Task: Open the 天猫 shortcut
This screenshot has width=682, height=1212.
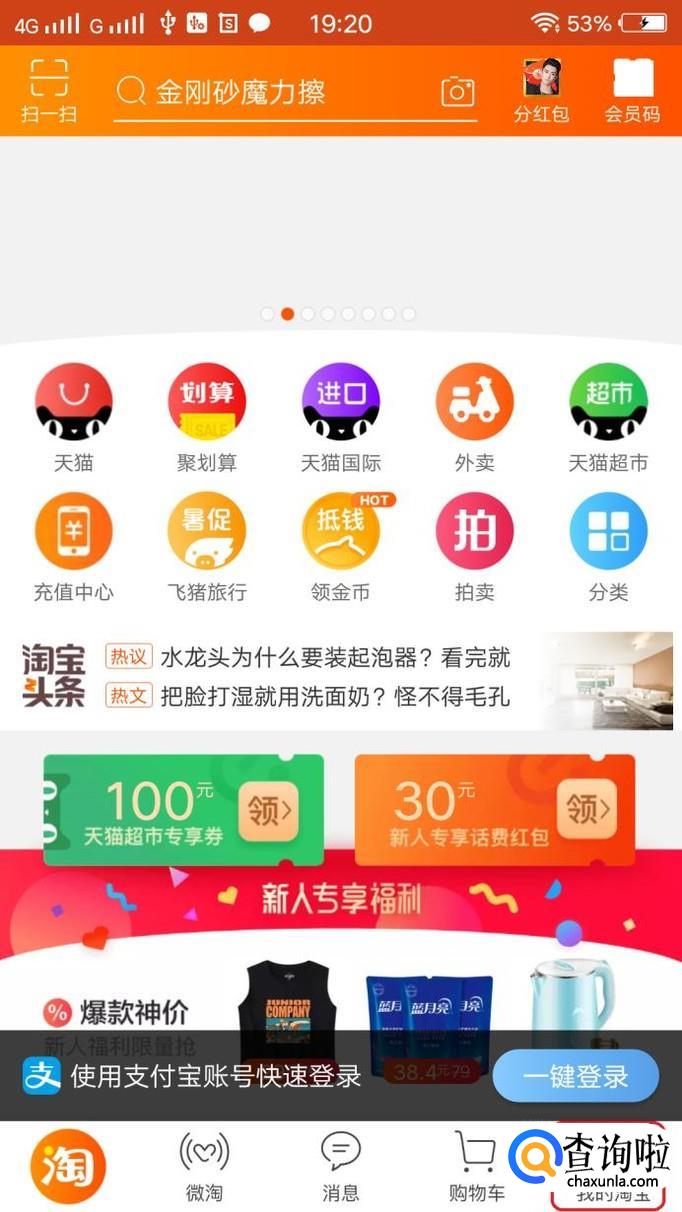Action: pyautogui.click(x=73, y=417)
